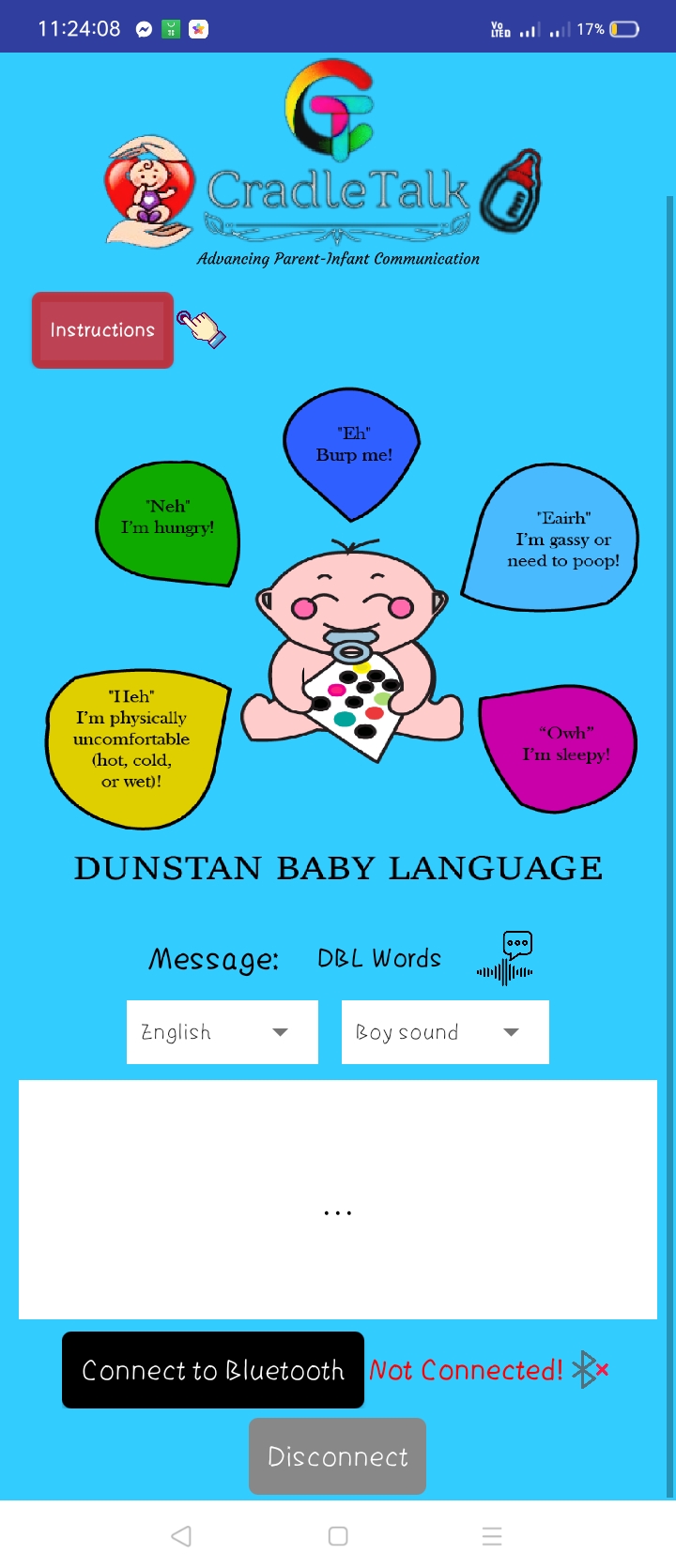Image resolution: width=676 pixels, height=1568 pixels.
Task: Expand the English language dropdown
Action: click(223, 1032)
